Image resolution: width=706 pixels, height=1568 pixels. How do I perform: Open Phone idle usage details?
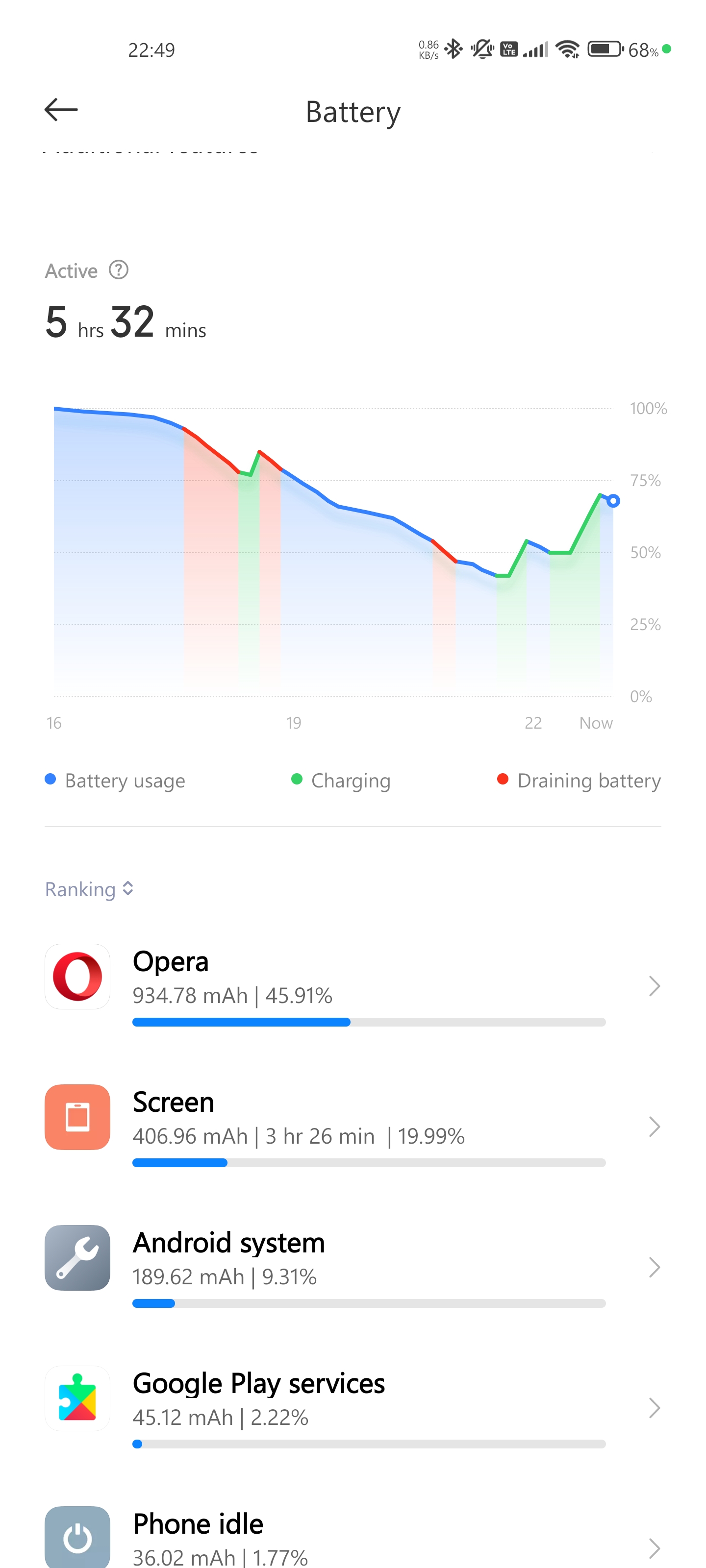coord(353,1536)
